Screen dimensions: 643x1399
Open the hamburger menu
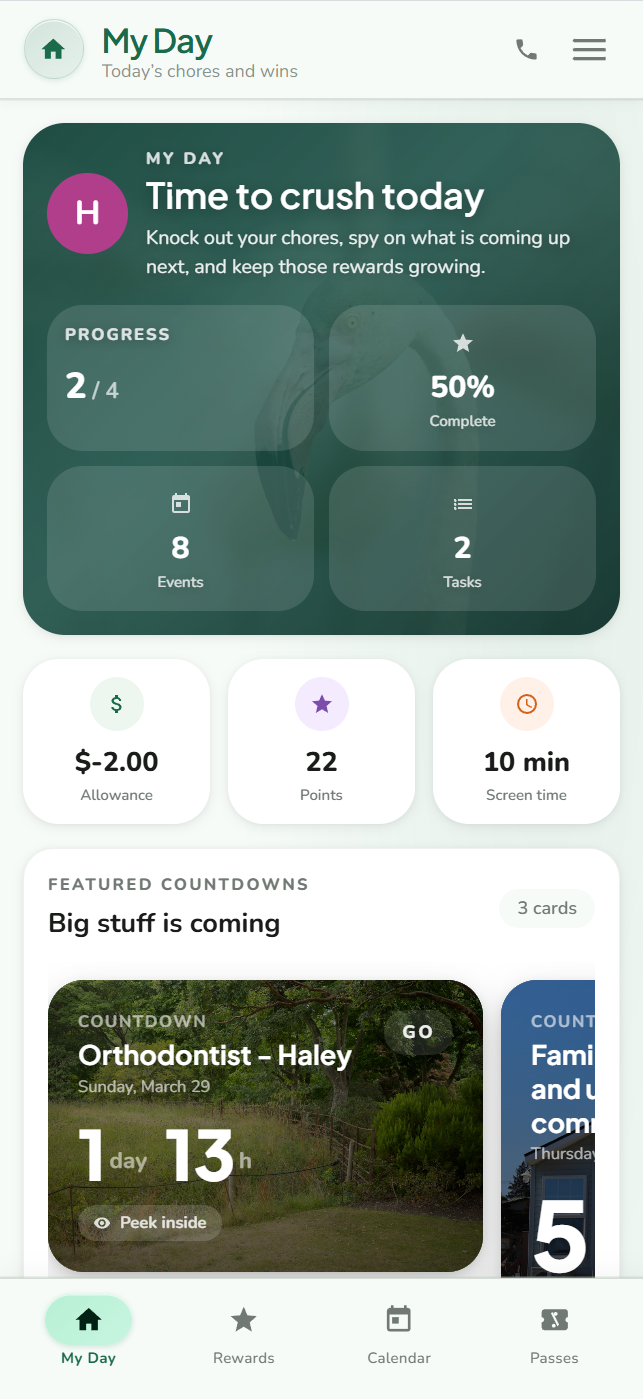pyautogui.click(x=589, y=49)
